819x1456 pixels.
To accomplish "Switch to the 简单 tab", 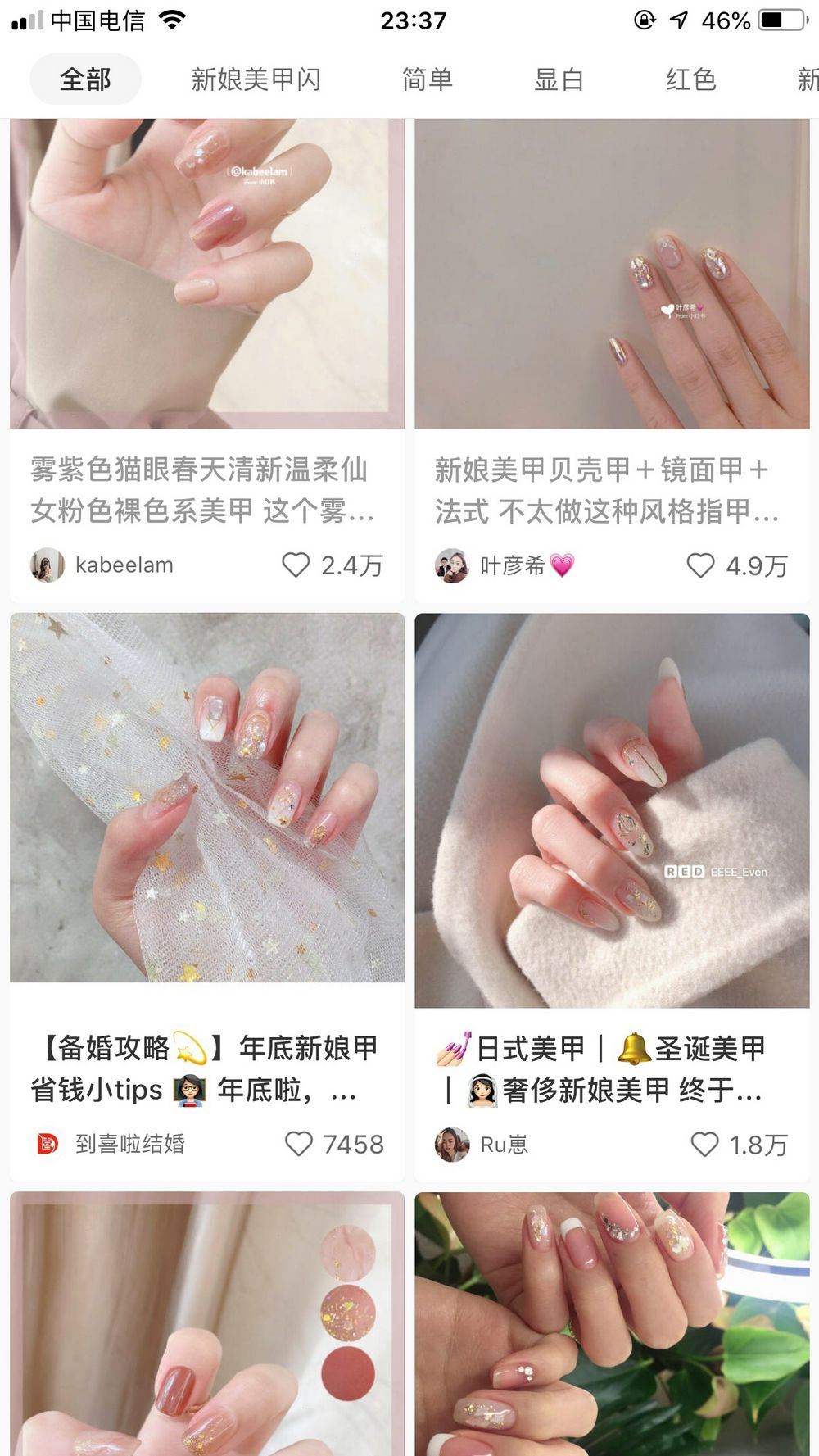I will click(x=427, y=79).
